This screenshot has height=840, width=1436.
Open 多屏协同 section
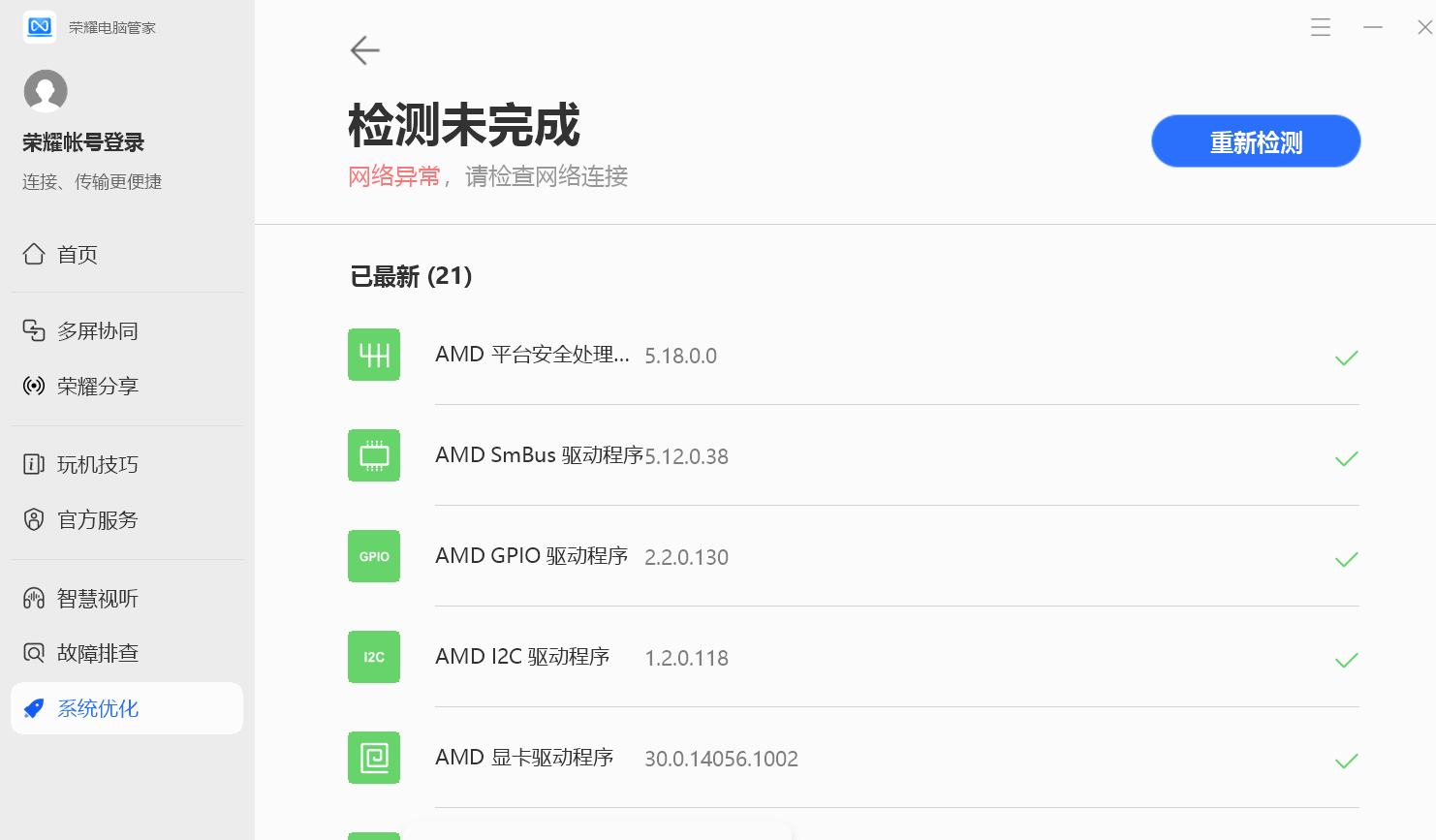coord(97,331)
